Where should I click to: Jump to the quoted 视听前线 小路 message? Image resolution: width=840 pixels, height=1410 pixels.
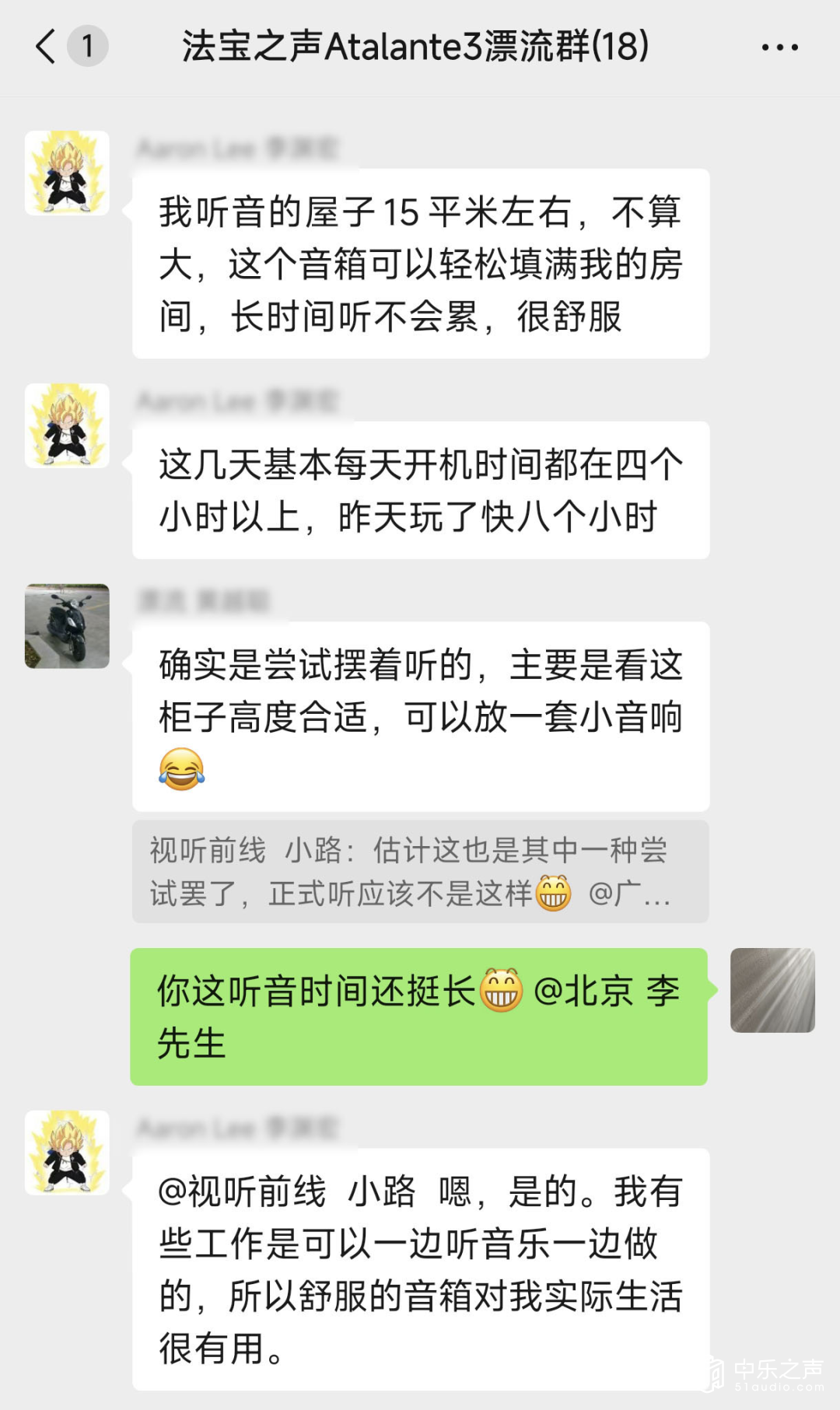tap(420, 872)
